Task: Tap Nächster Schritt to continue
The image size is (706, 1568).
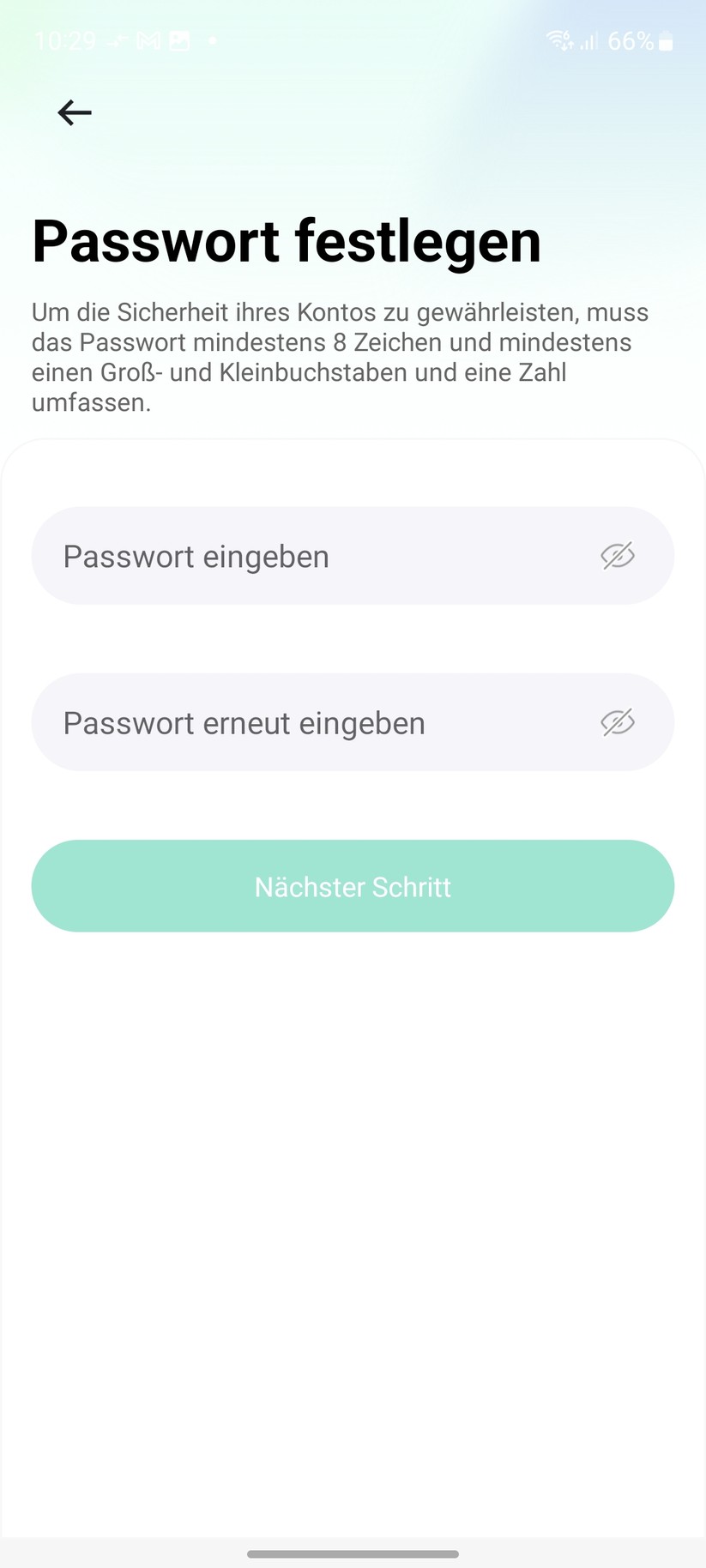Action: tap(353, 886)
